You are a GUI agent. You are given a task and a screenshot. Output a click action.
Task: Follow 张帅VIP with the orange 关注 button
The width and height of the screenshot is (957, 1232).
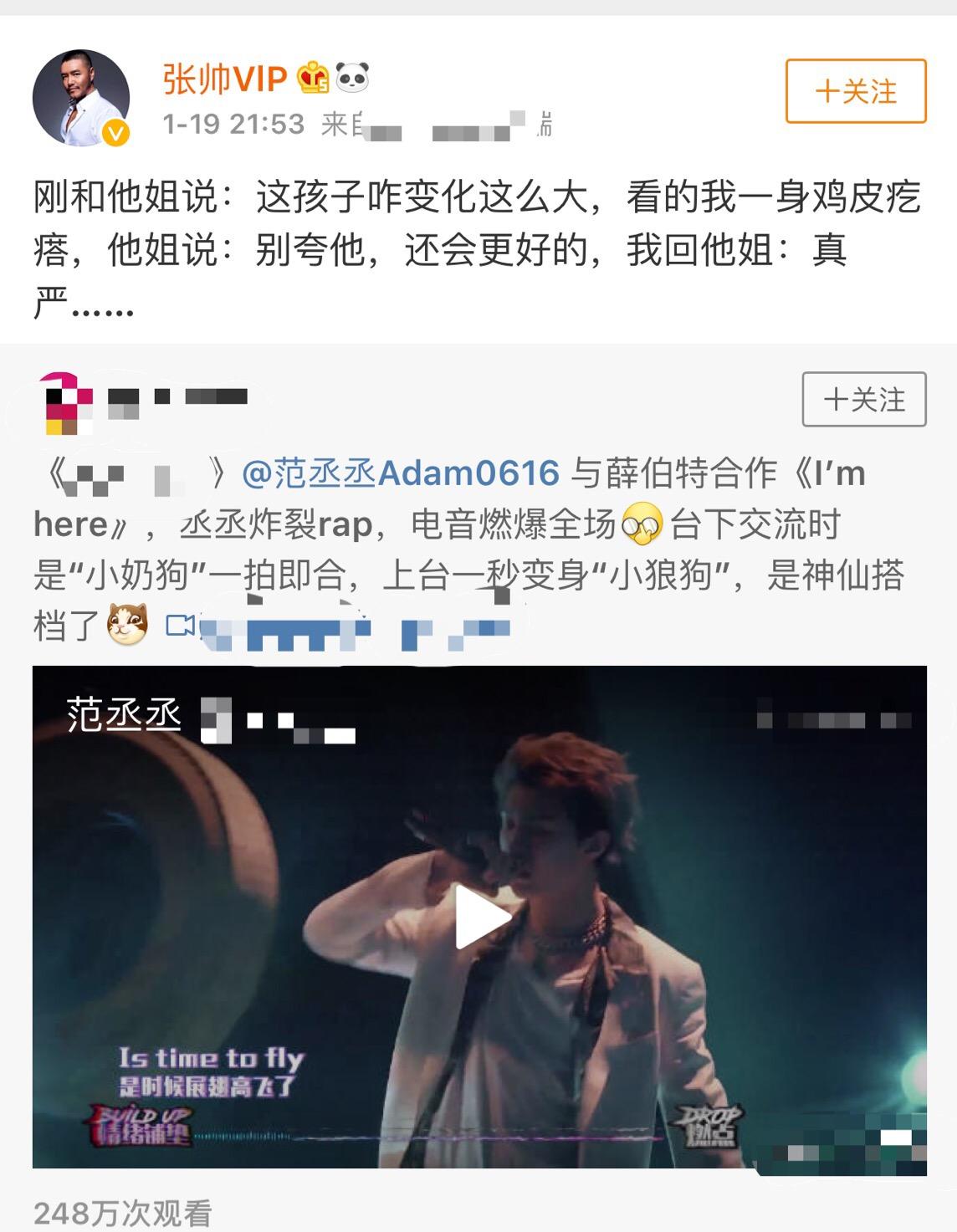(x=855, y=91)
